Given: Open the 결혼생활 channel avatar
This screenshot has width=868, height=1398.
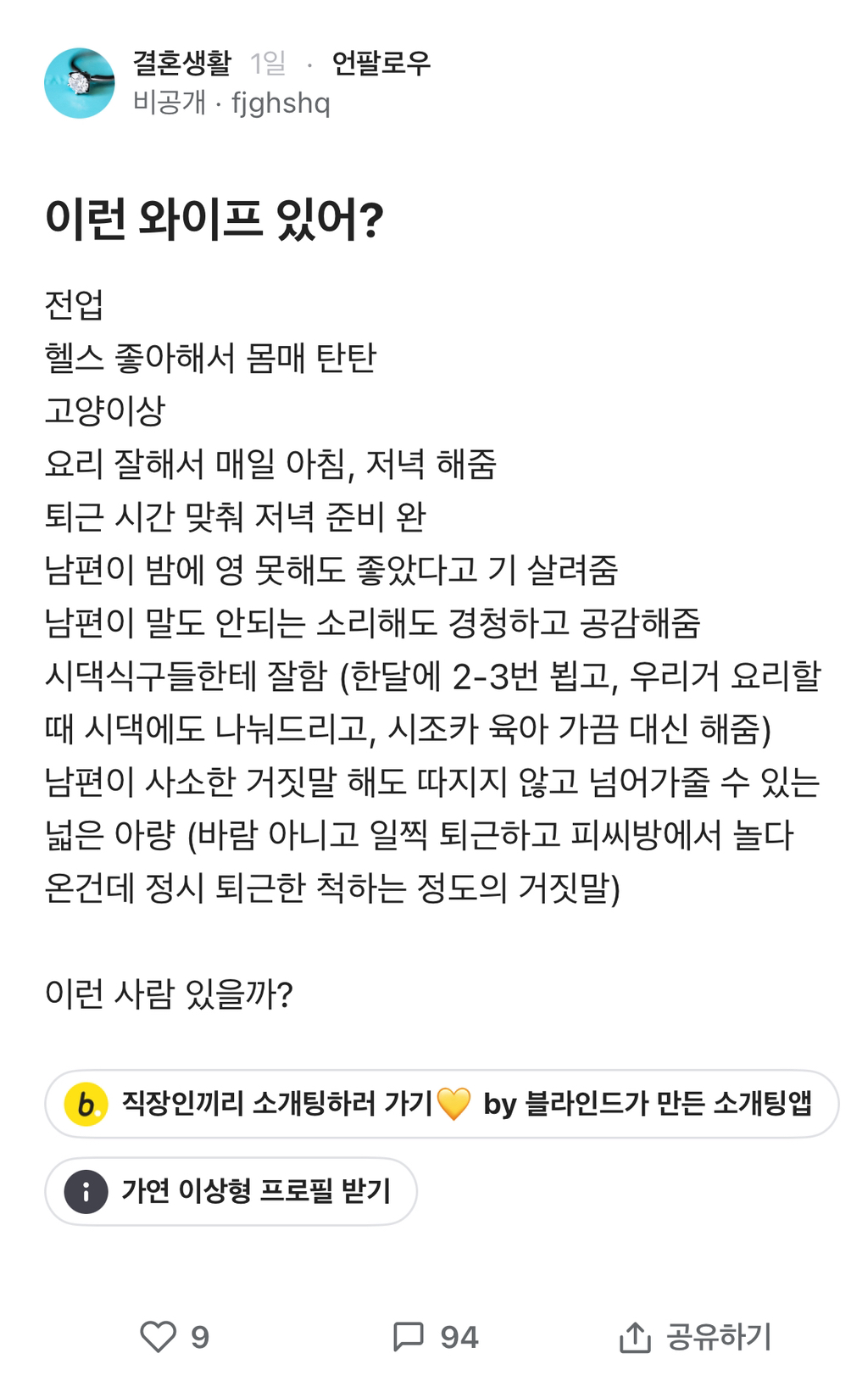Looking at the screenshot, I should (80, 83).
